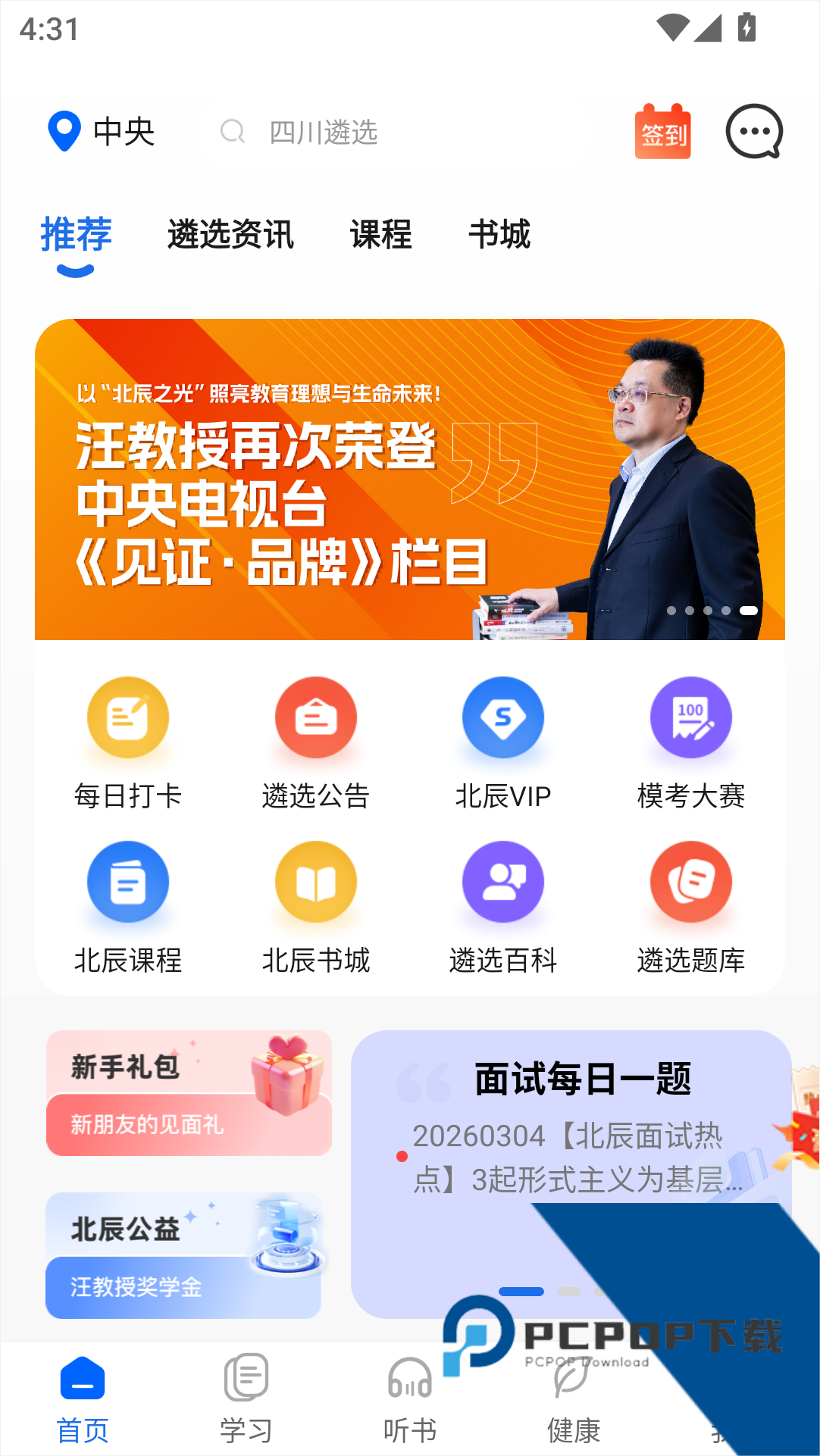Switch to the 课程 top tab
This screenshot has width=820, height=1456.
[x=380, y=234]
